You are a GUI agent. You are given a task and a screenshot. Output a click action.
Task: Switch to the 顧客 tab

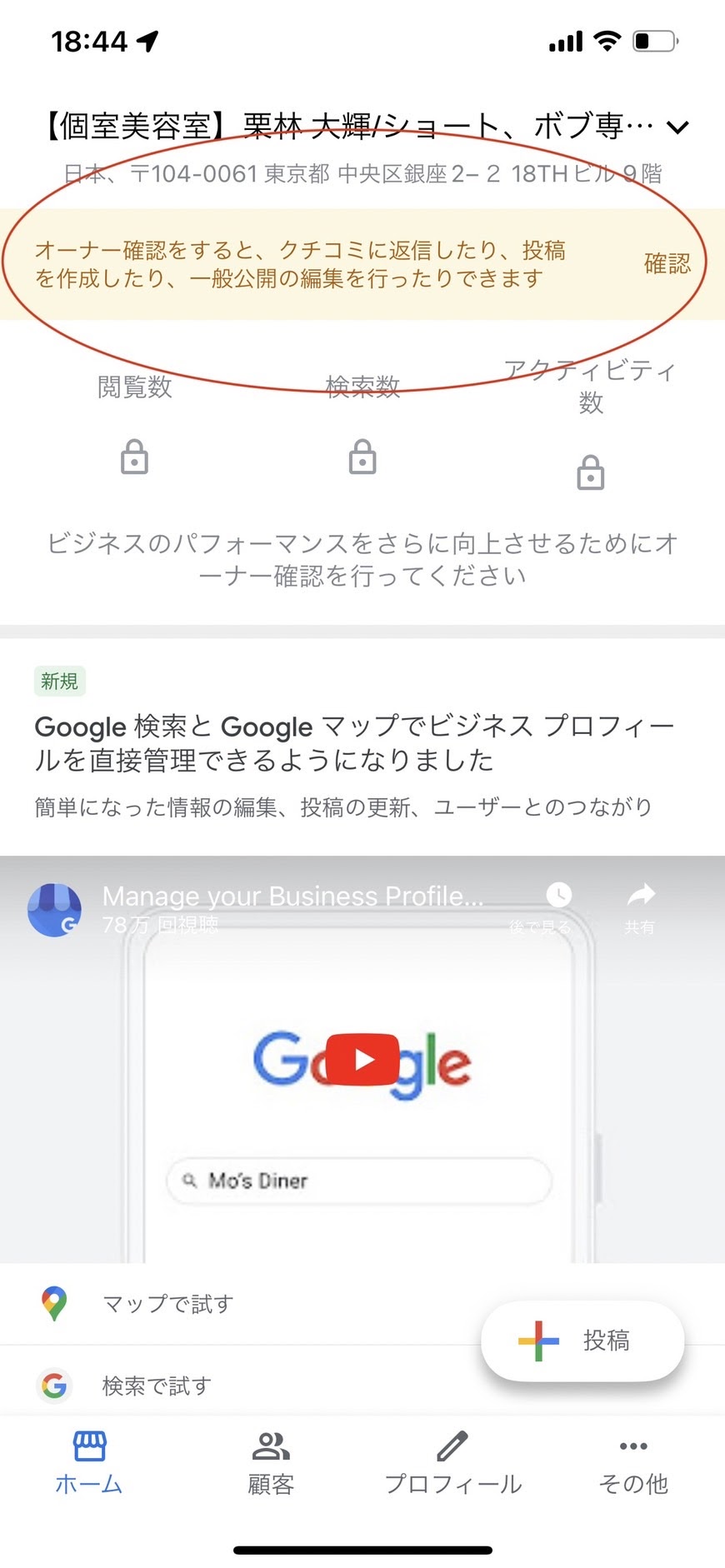(x=271, y=1464)
